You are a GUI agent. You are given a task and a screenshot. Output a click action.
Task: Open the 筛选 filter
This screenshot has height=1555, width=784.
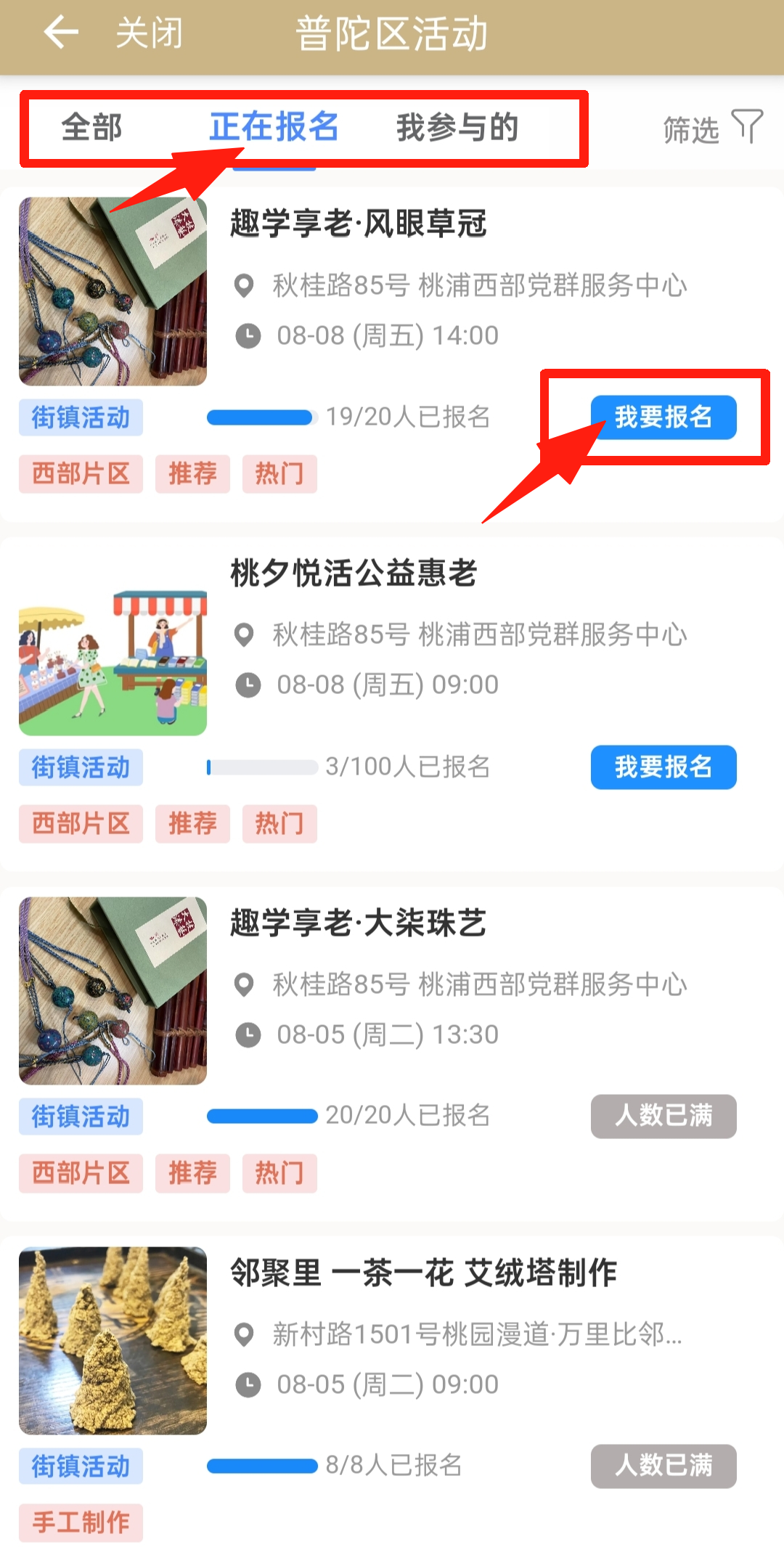[x=712, y=129]
